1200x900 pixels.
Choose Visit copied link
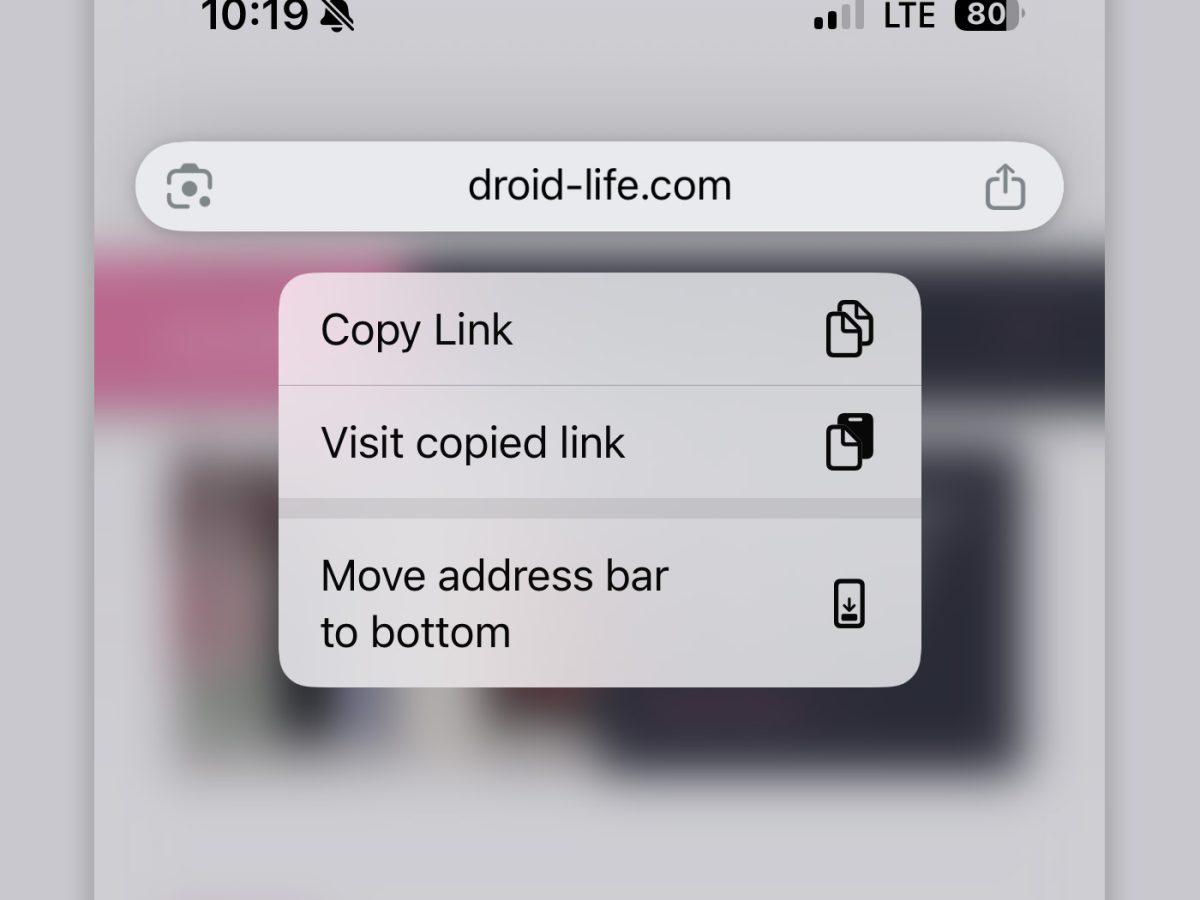point(598,443)
